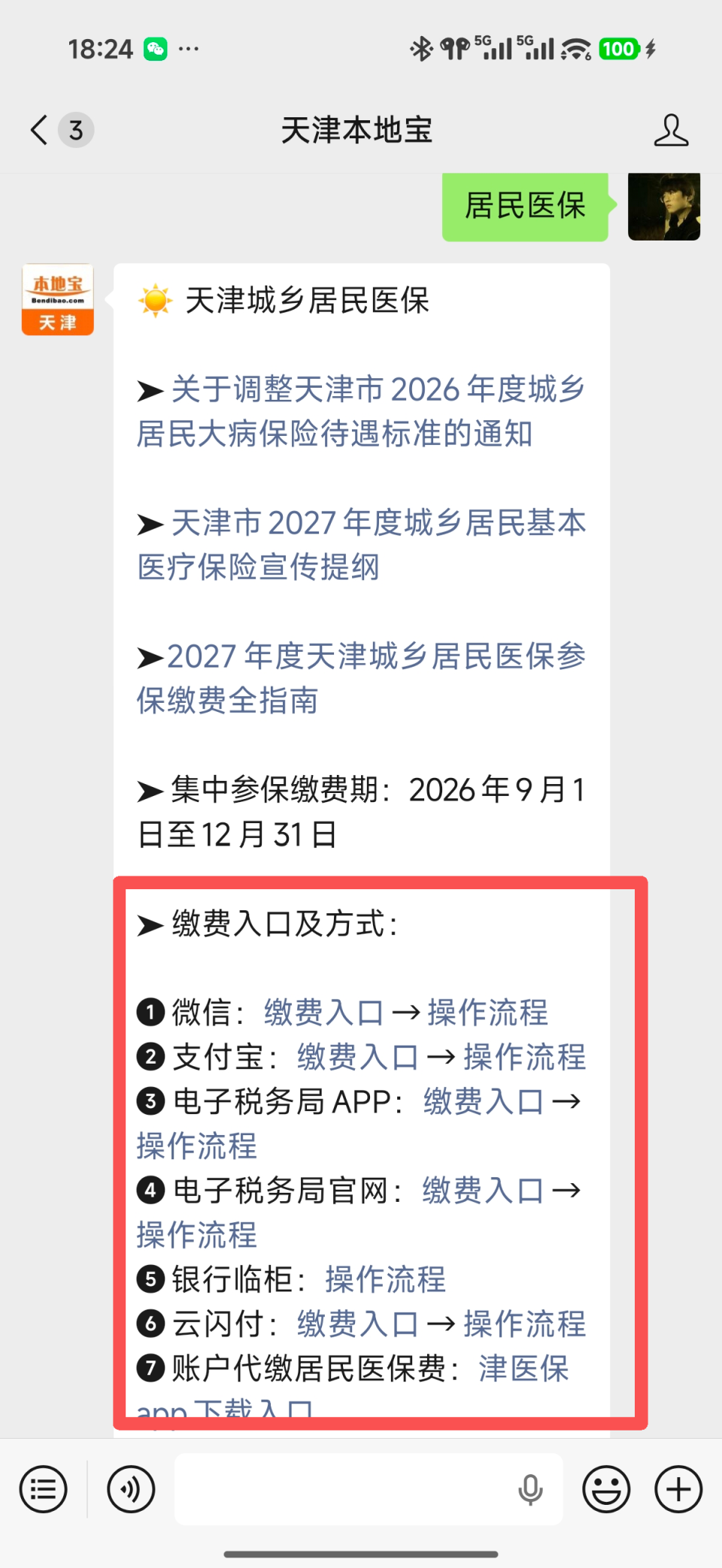
Task: Open the plus attachments menu
Action: [x=678, y=1489]
